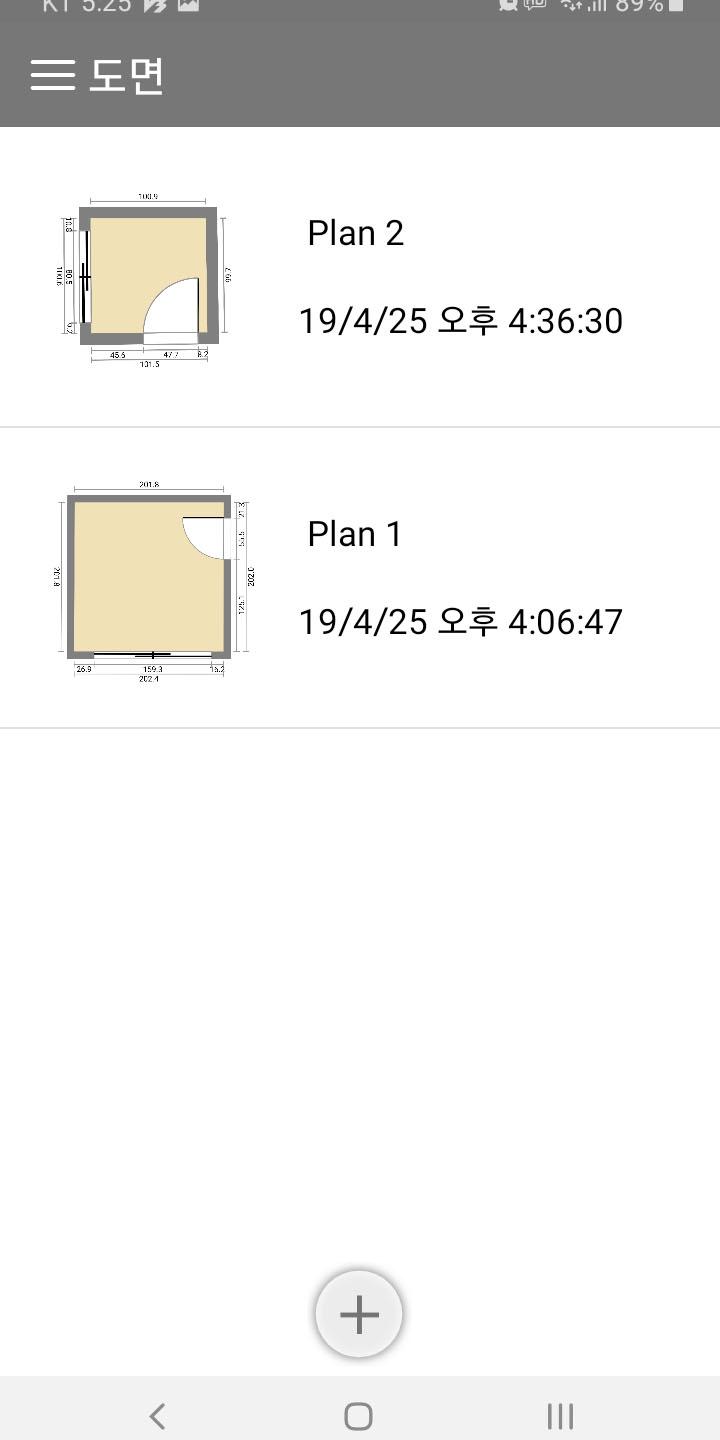Tap the 도면 app title

pyautogui.click(x=130, y=75)
